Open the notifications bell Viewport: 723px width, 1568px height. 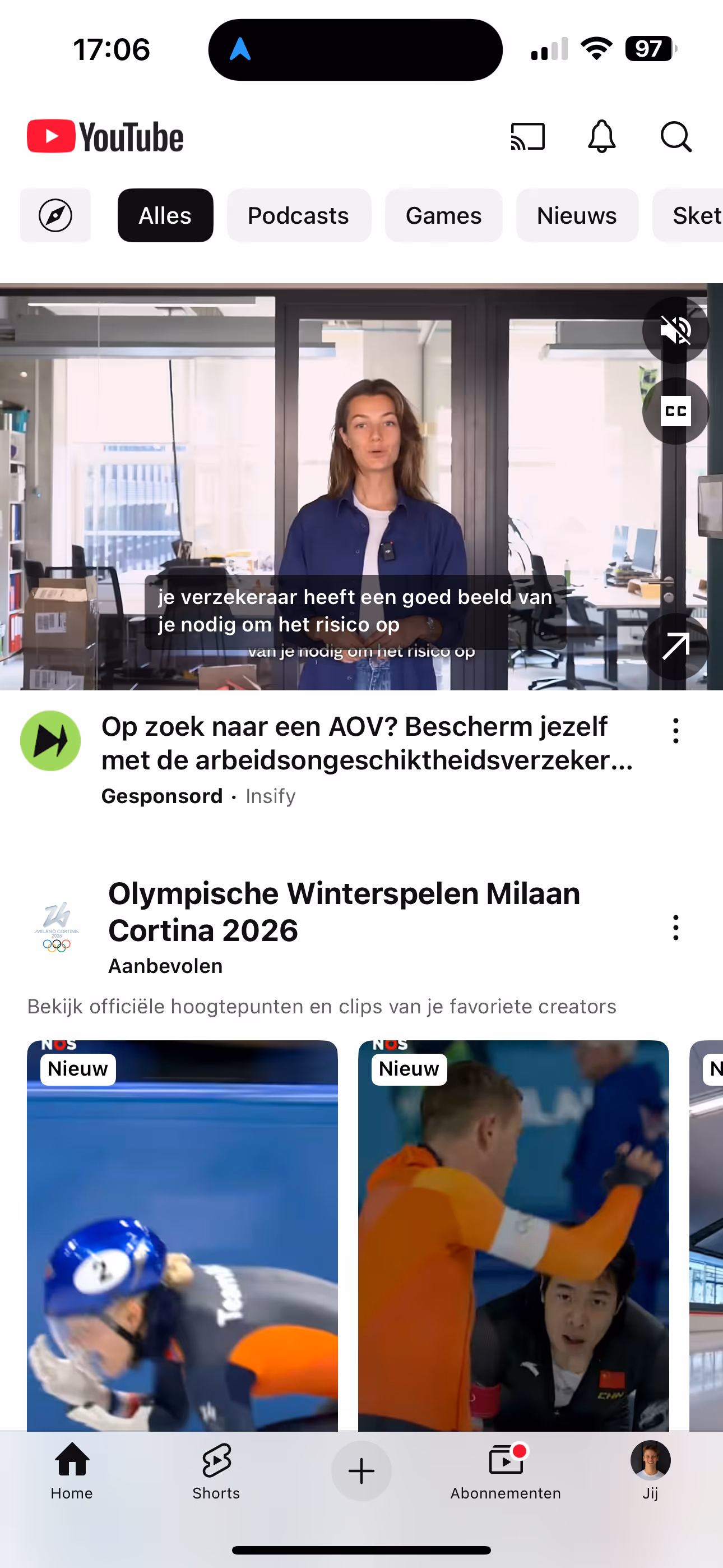tap(601, 136)
